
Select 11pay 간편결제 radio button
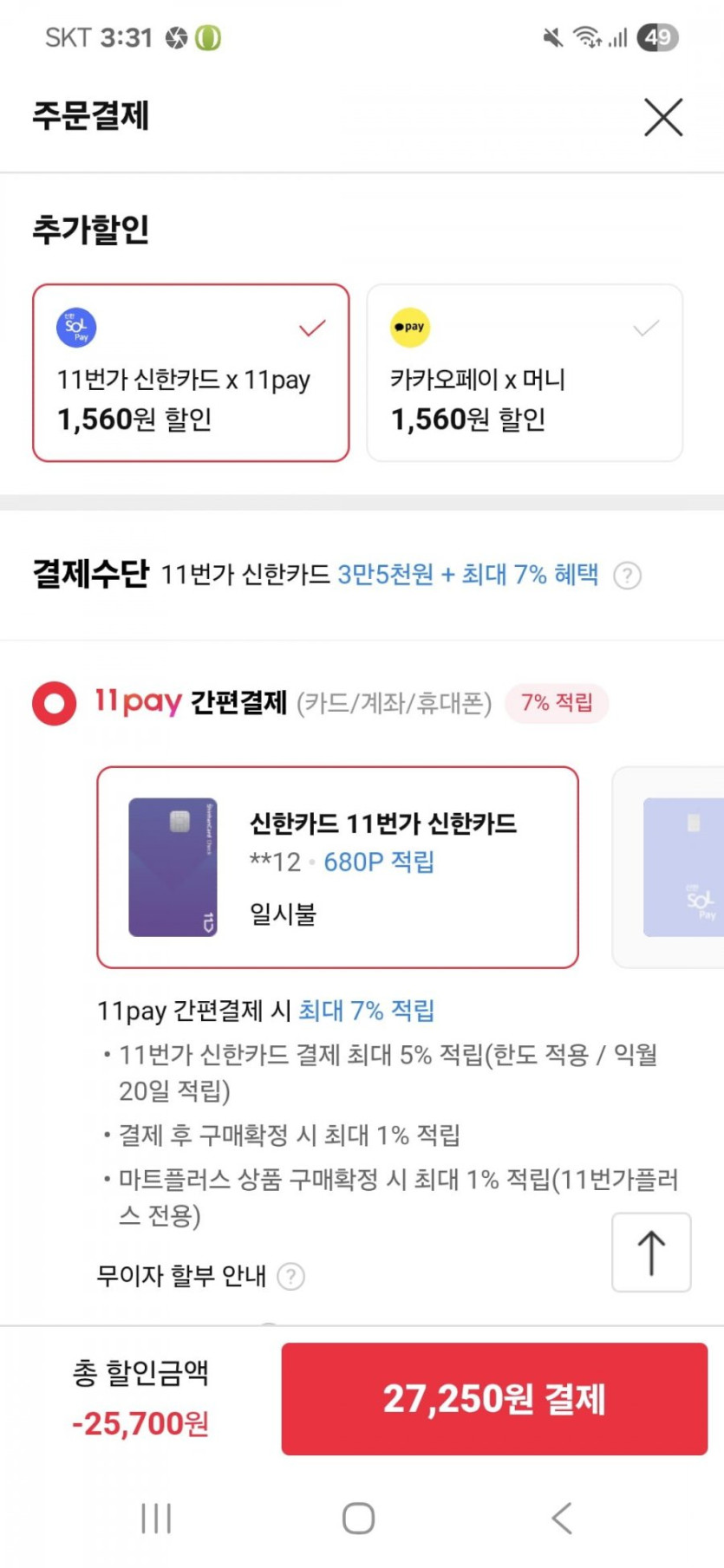click(54, 703)
